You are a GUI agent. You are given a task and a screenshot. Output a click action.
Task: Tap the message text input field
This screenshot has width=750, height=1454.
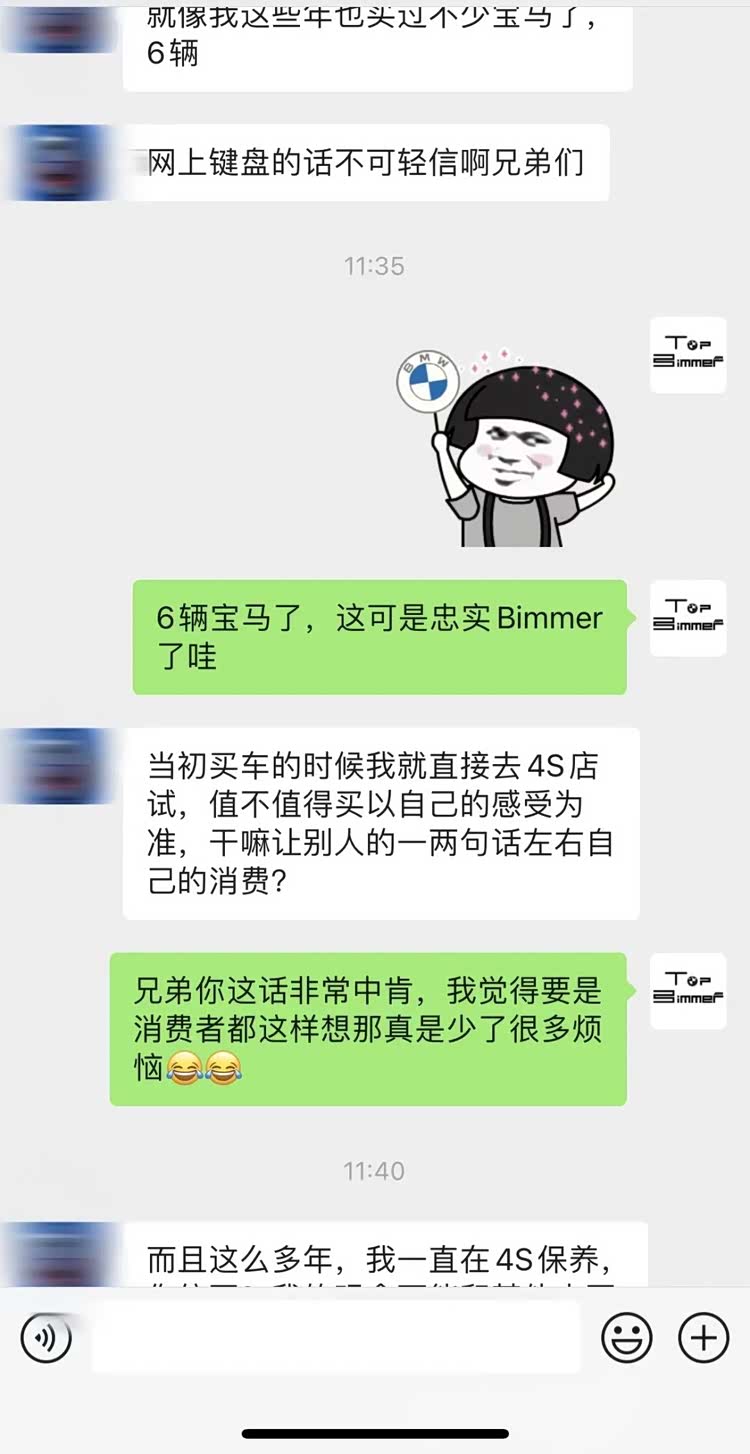coord(336,1338)
